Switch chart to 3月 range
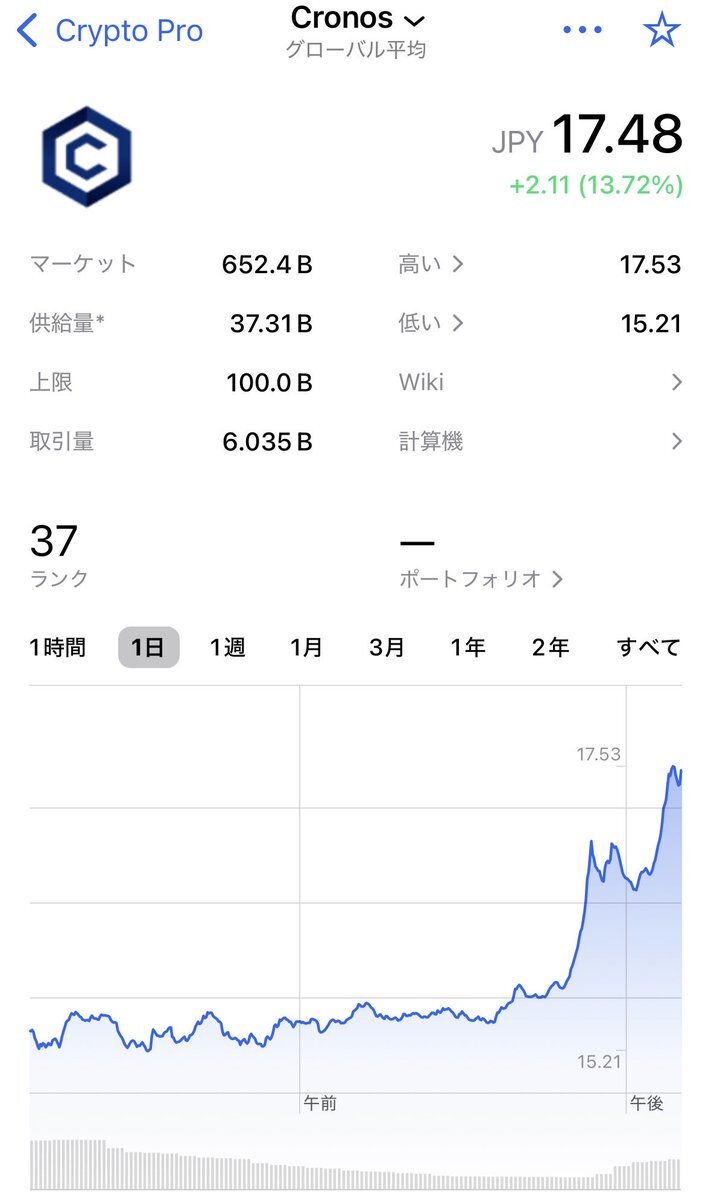This screenshot has width=711, height=1200. [387, 647]
